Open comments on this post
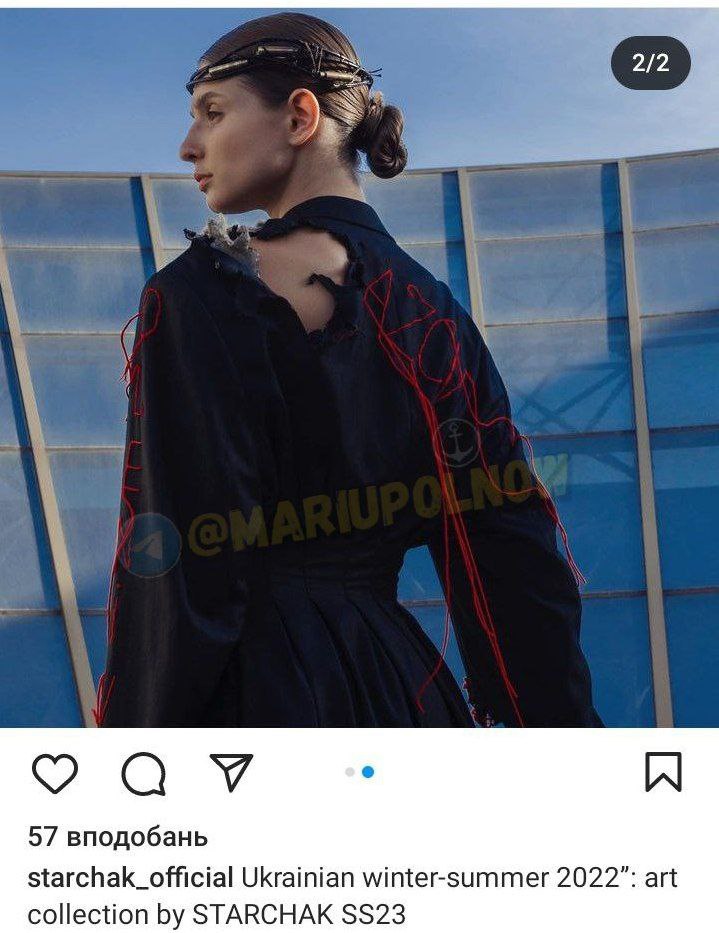The image size is (719, 933). (143, 773)
